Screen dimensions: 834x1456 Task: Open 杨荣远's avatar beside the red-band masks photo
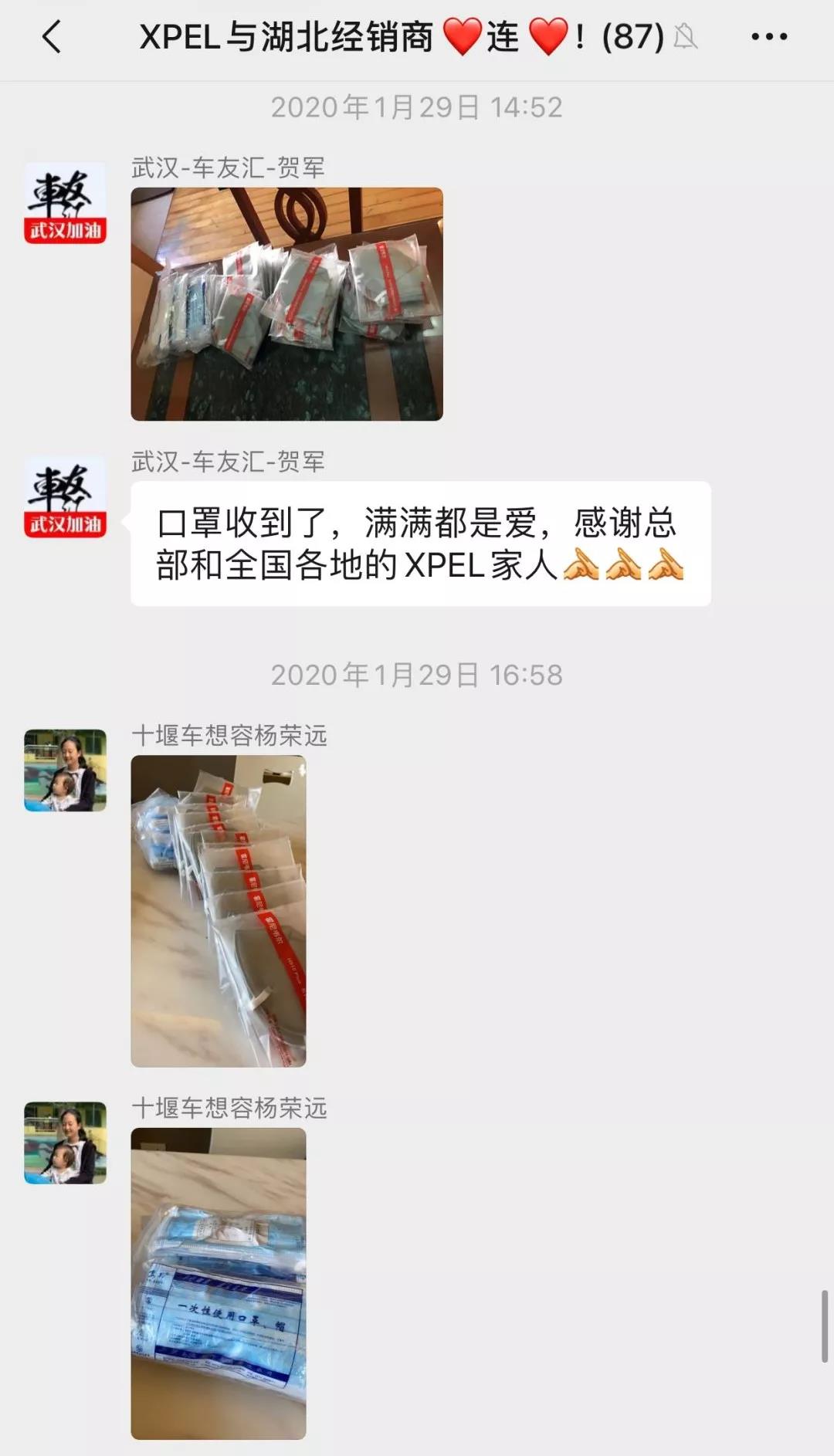pos(66,770)
